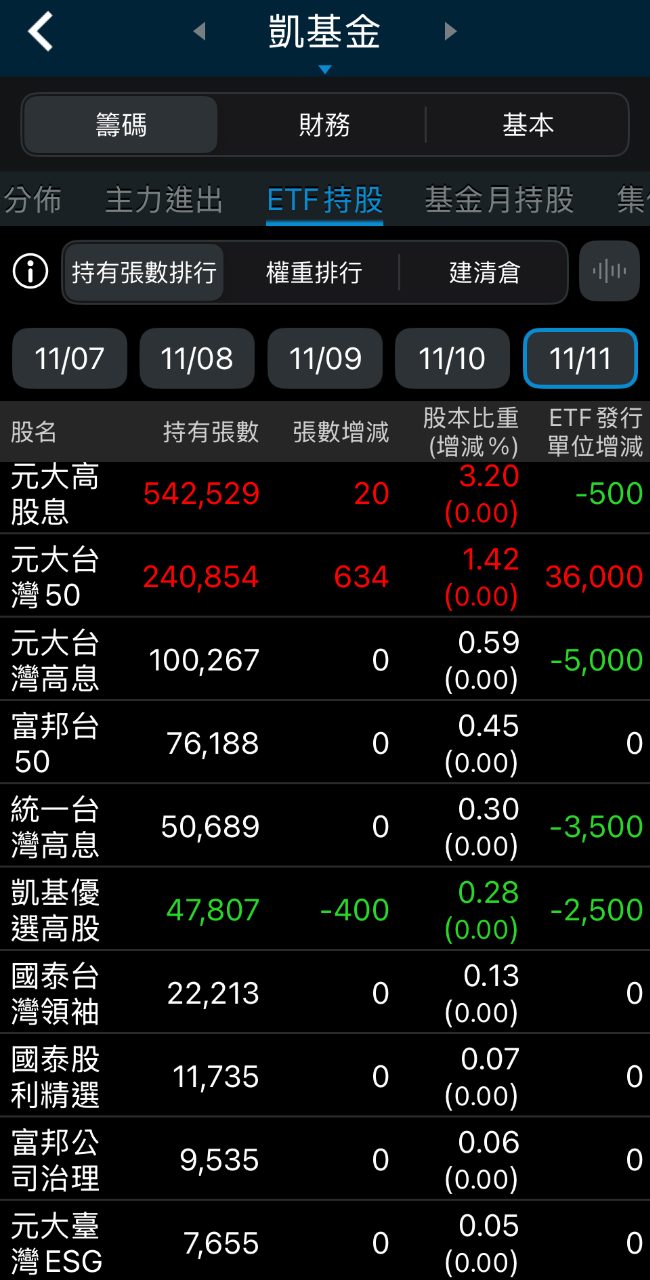The width and height of the screenshot is (650, 1280).
Task: Switch to the previous stock with left arrow
Action: click(x=199, y=32)
